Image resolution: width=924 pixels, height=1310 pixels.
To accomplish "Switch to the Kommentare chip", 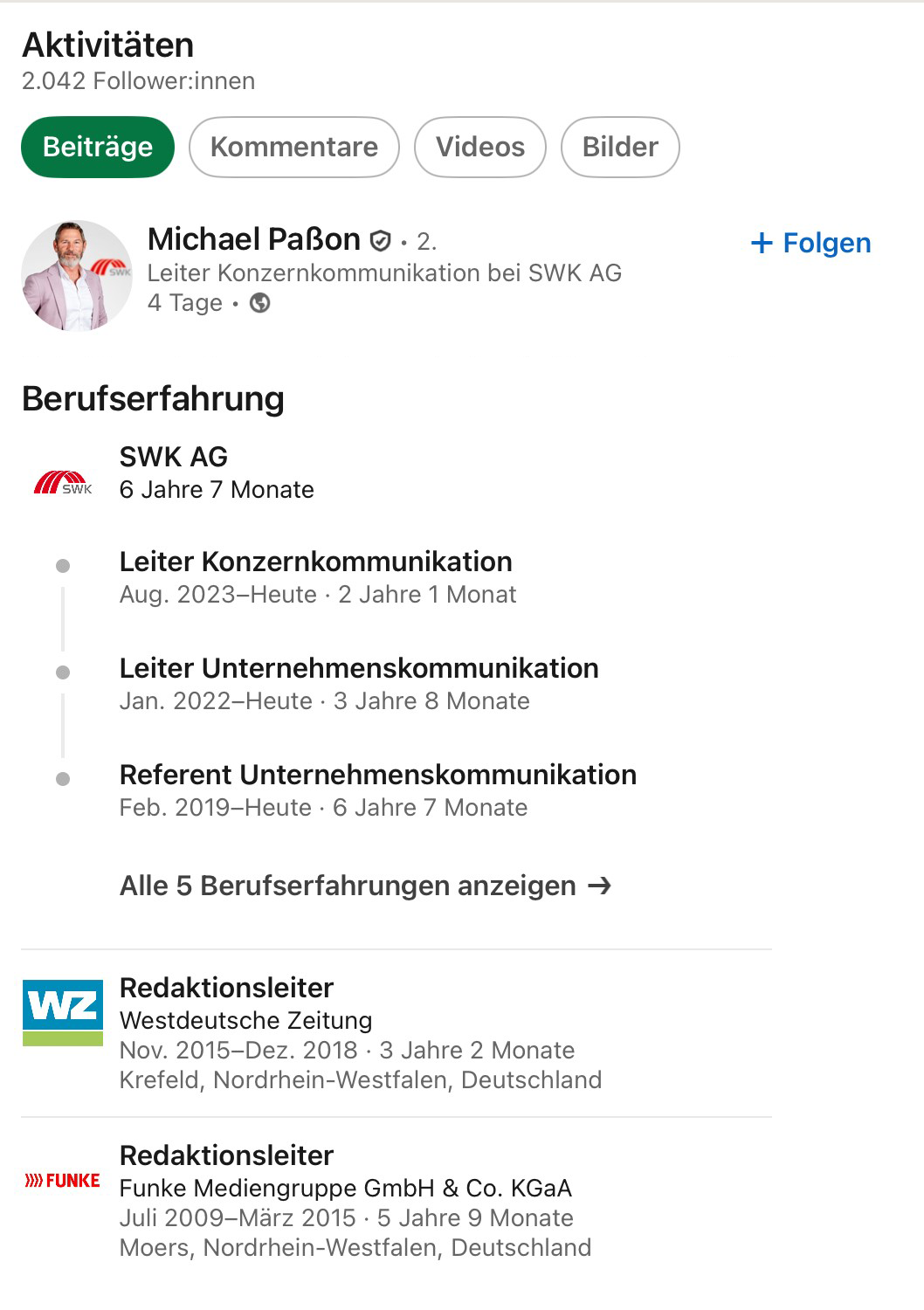I will pos(294,147).
